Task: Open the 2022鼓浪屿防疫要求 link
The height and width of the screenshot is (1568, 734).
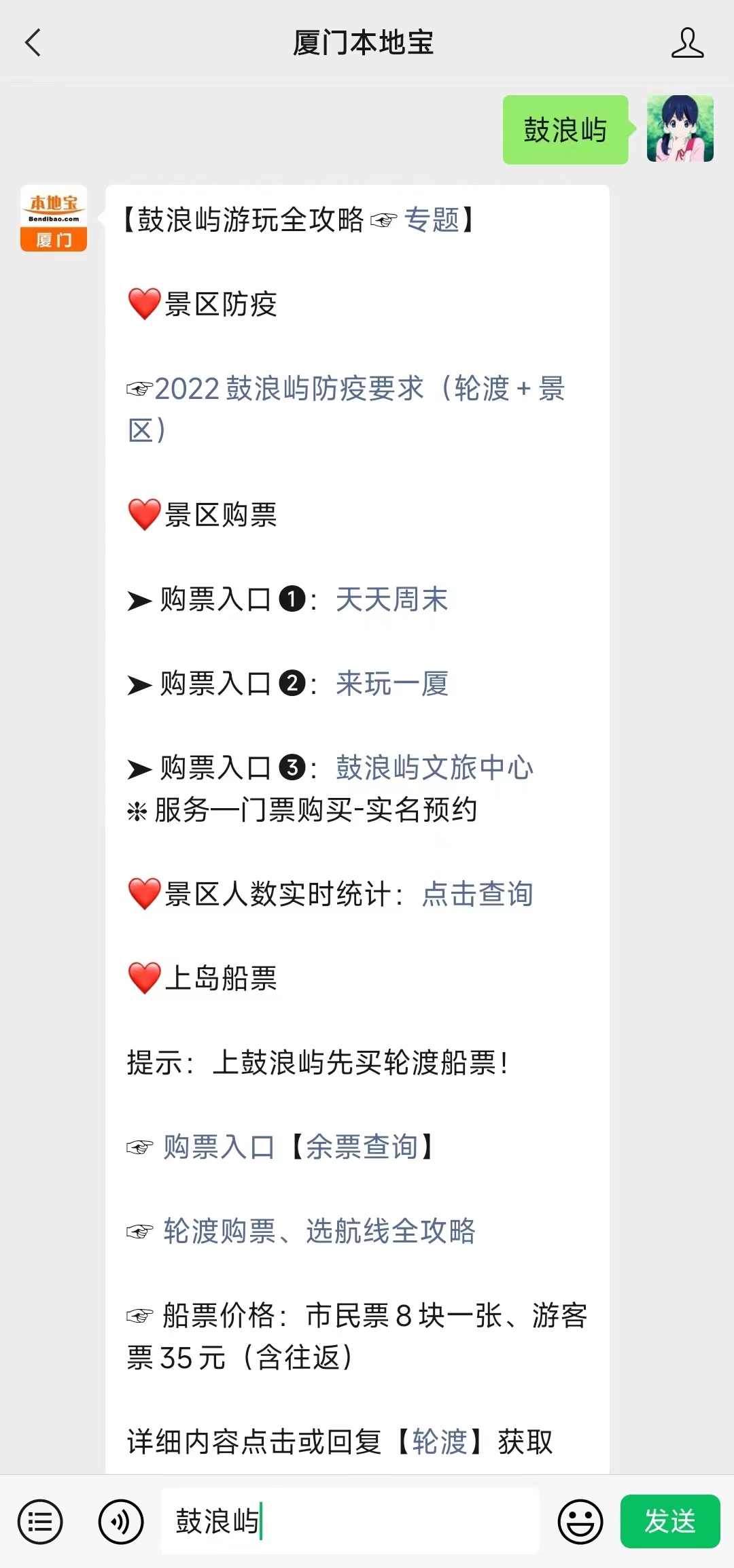Action: coord(346,409)
